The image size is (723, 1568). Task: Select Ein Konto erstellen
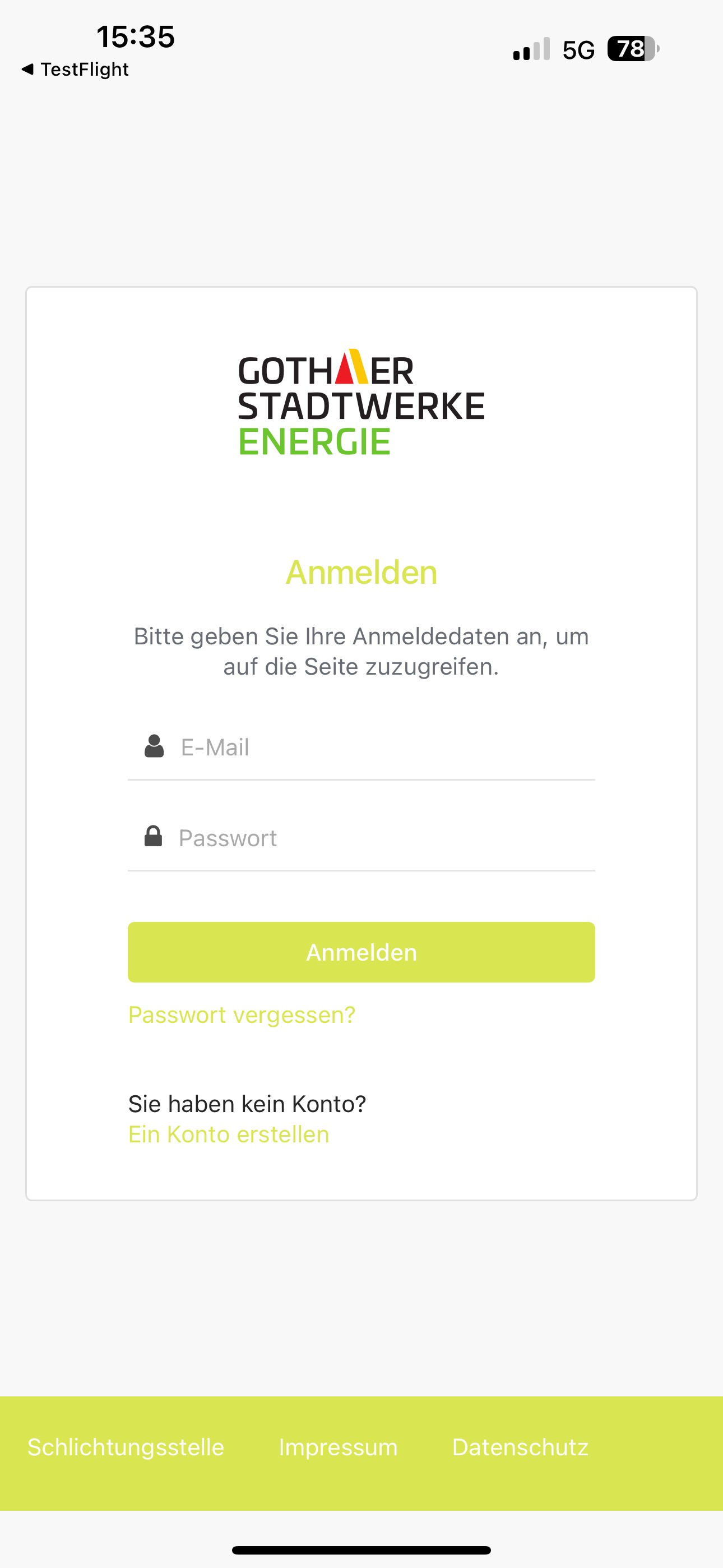[x=228, y=1134]
